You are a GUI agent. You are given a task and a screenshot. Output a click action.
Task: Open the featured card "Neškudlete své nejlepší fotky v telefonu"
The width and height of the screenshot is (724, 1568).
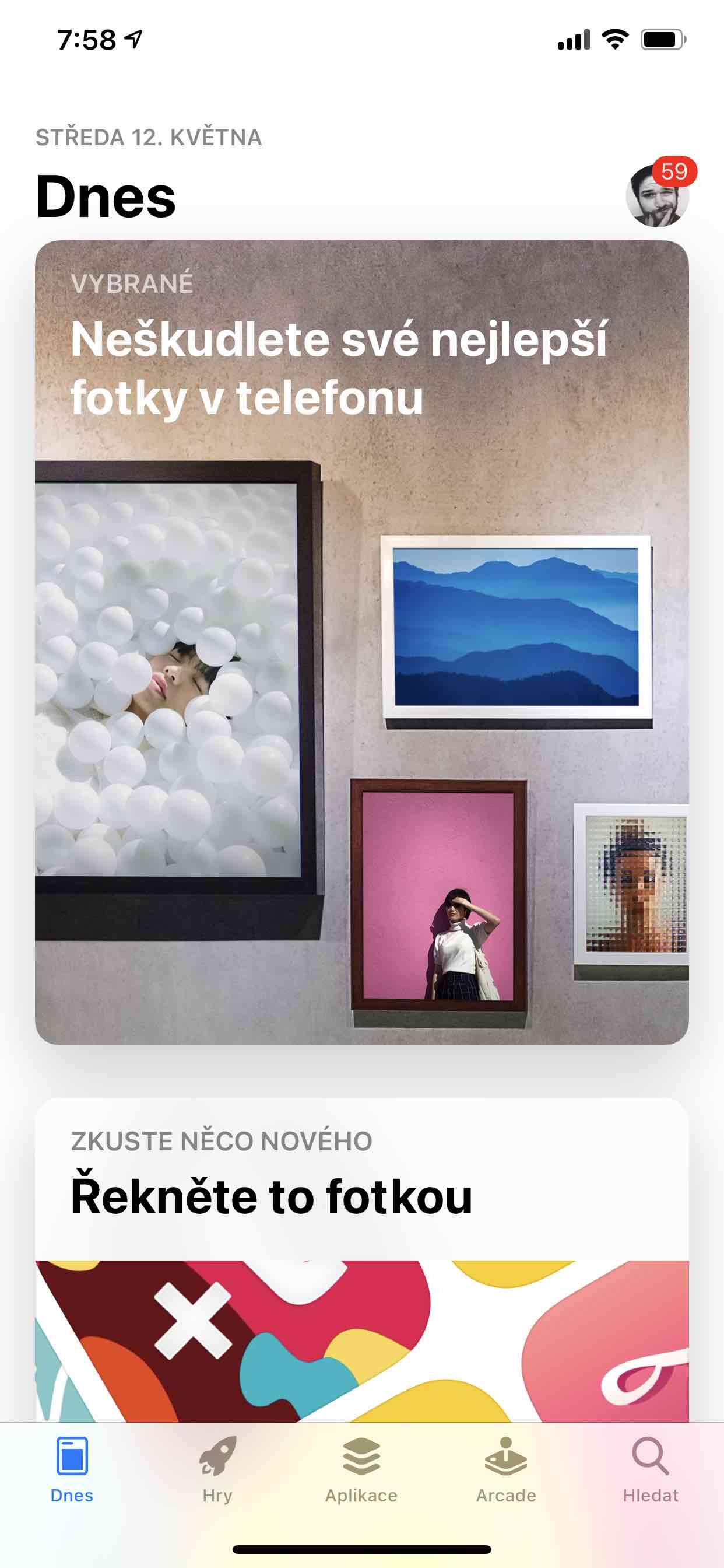click(x=362, y=642)
